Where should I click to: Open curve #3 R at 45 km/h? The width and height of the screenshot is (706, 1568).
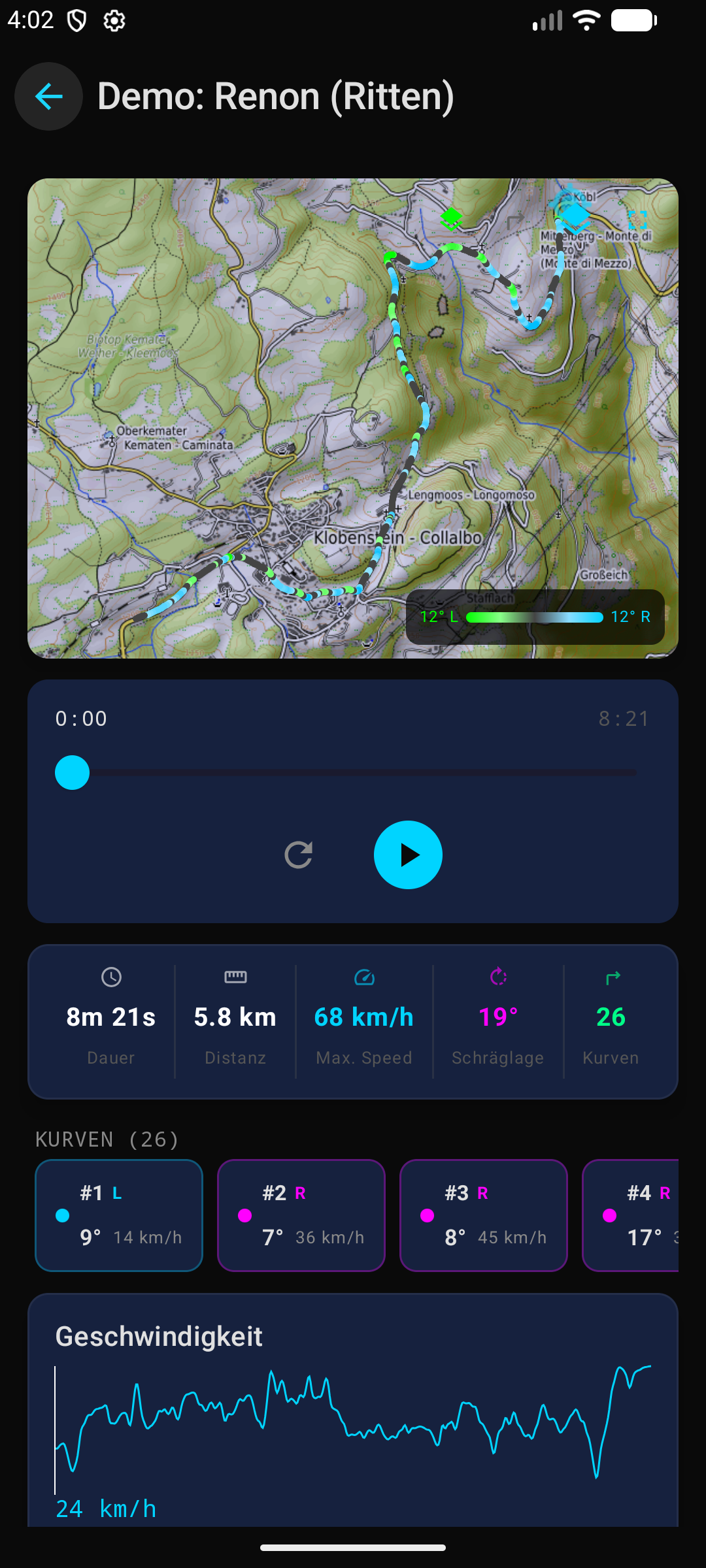pyautogui.click(x=483, y=1215)
